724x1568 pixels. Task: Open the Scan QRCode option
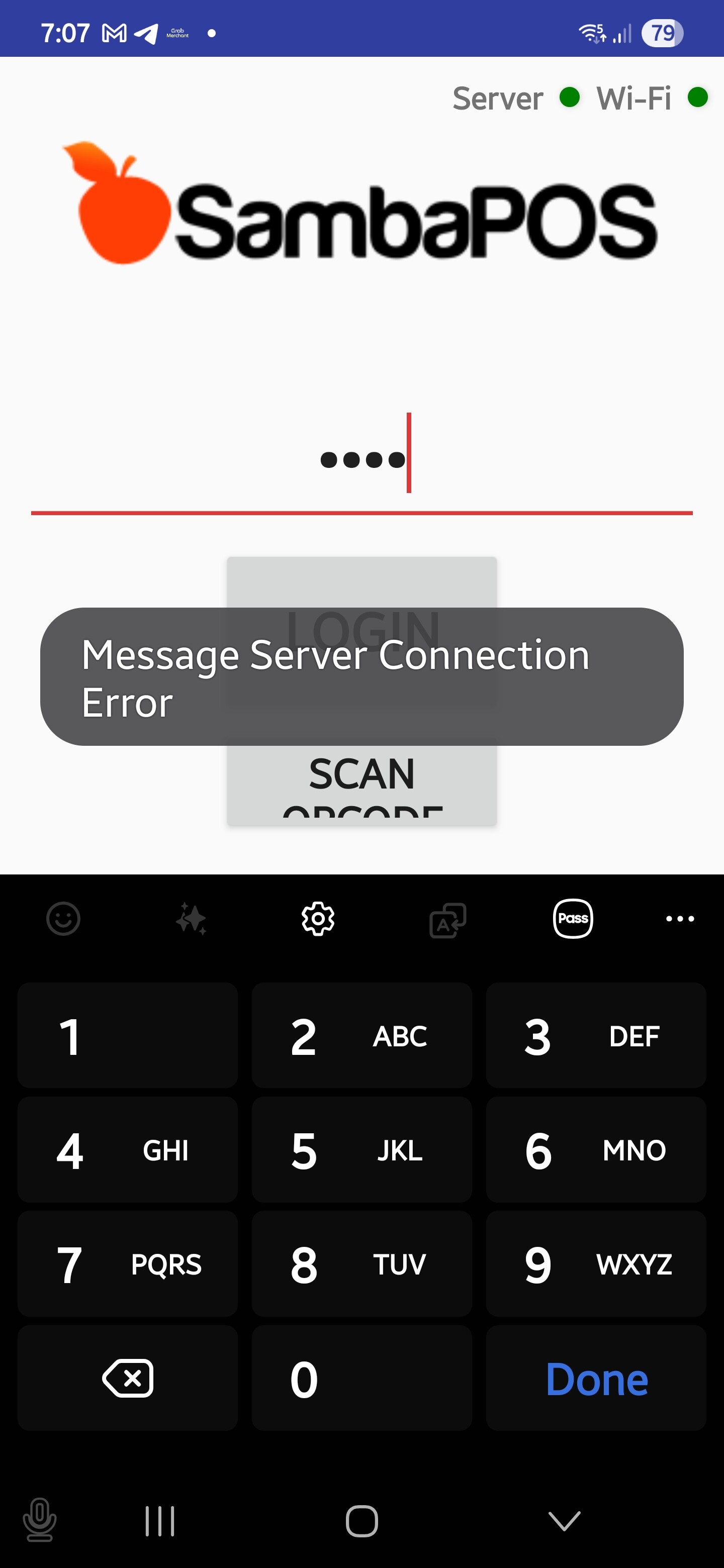coord(361,785)
